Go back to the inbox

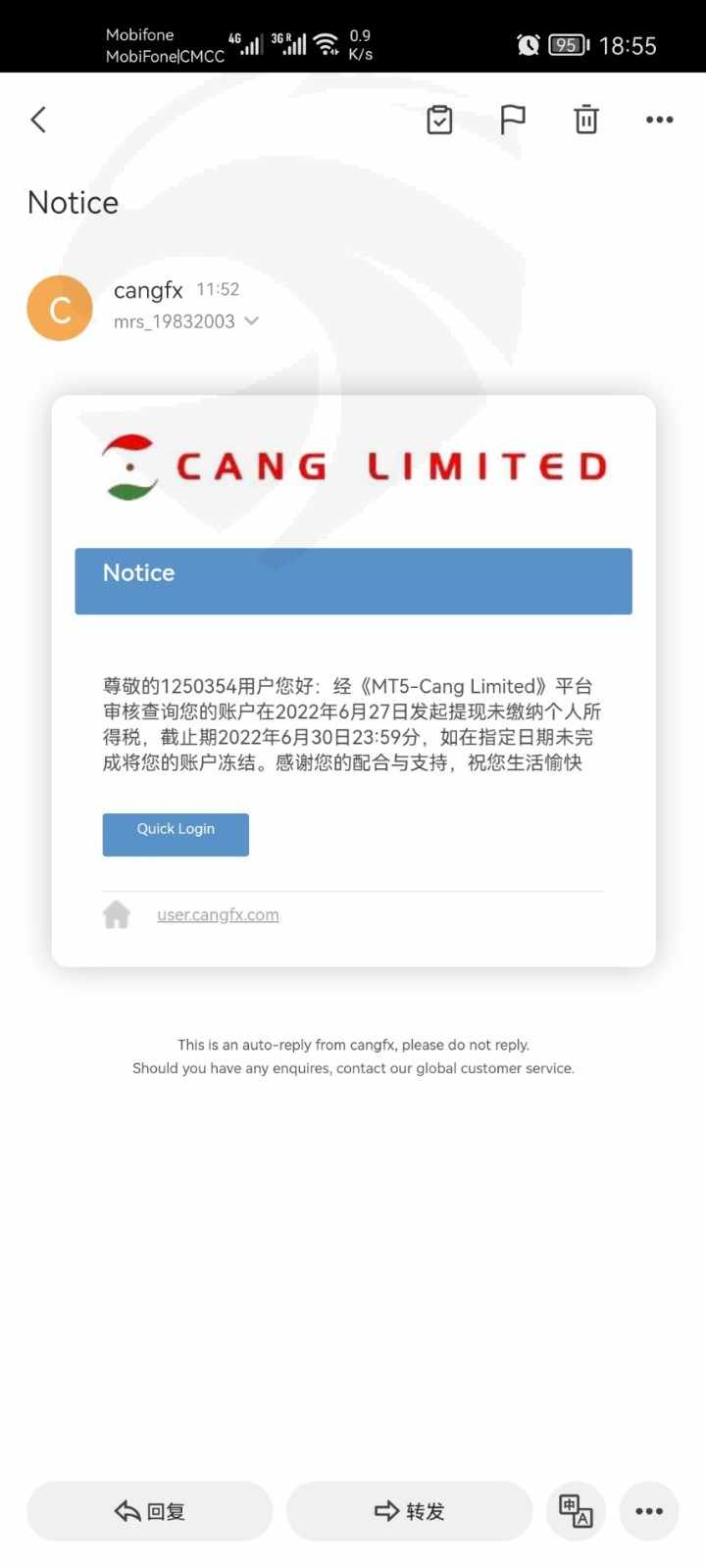click(x=38, y=120)
